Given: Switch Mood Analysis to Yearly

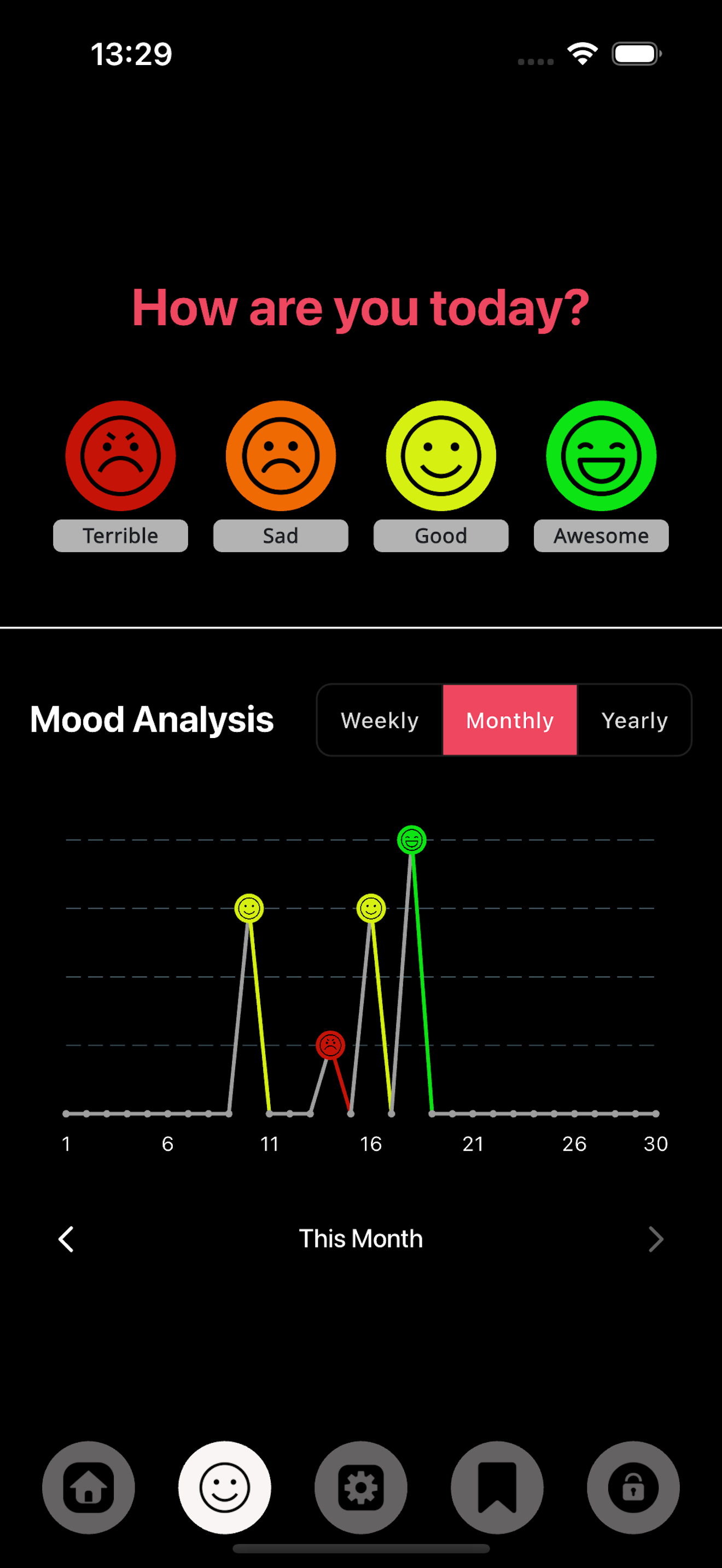Looking at the screenshot, I should pyautogui.click(x=634, y=720).
